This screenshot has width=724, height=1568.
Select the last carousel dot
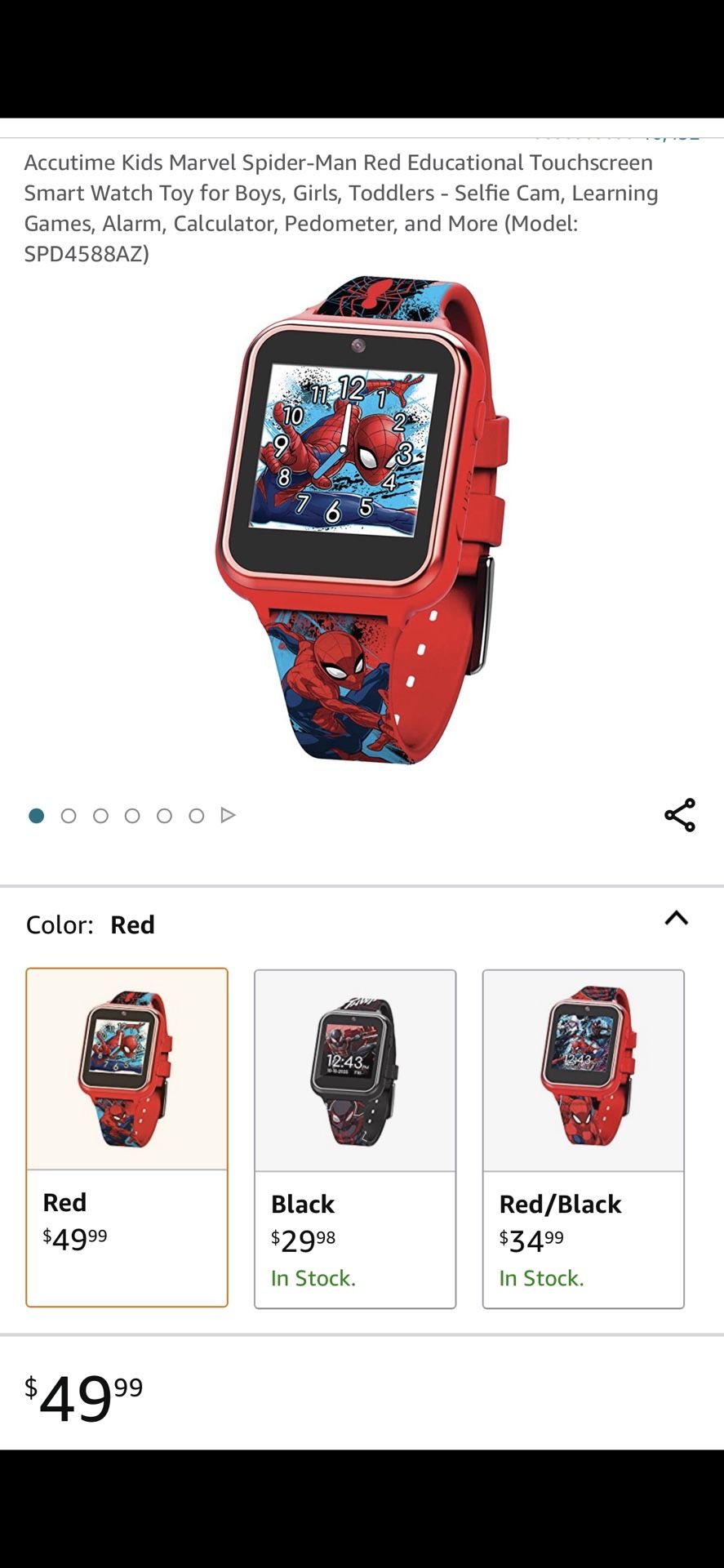(196, 814)
